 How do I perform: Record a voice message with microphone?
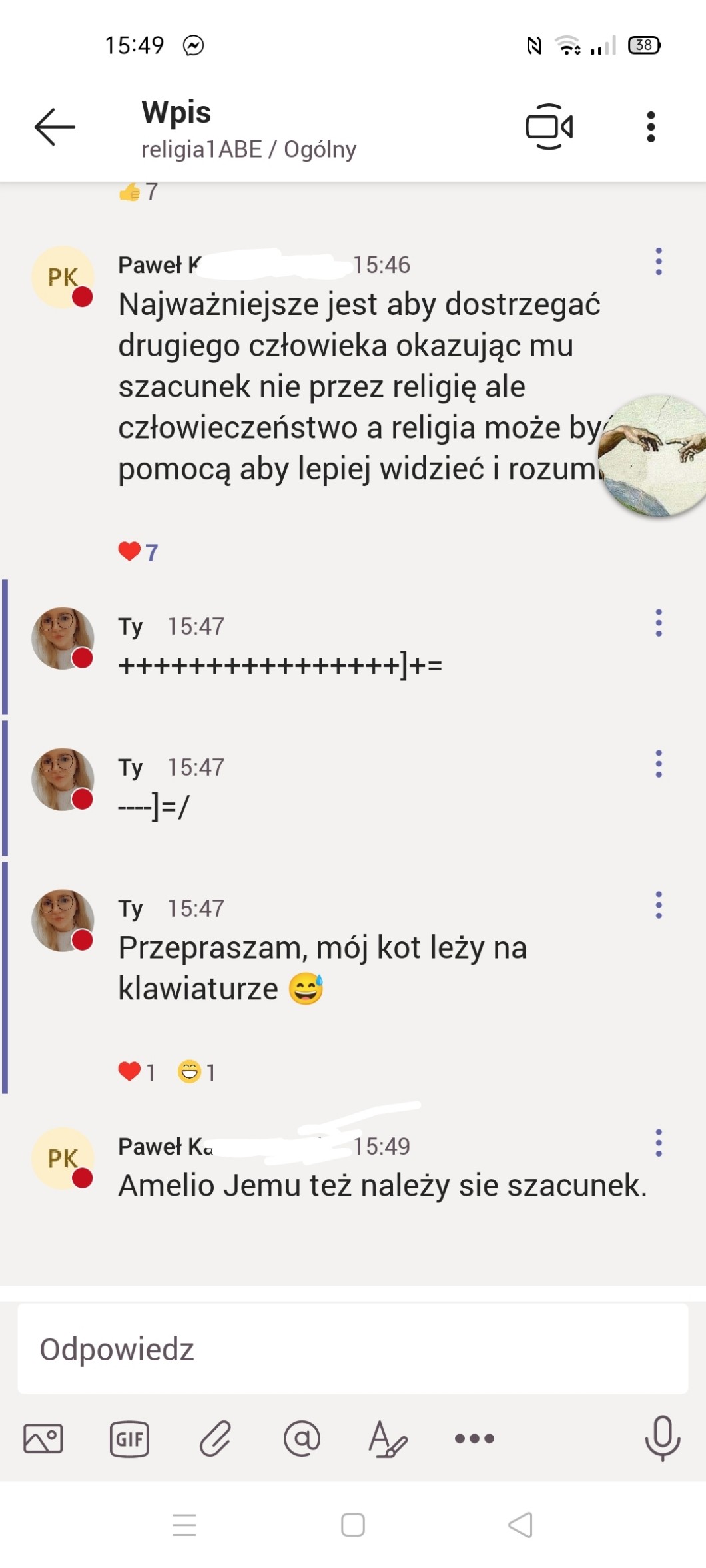coord(662,1438)
